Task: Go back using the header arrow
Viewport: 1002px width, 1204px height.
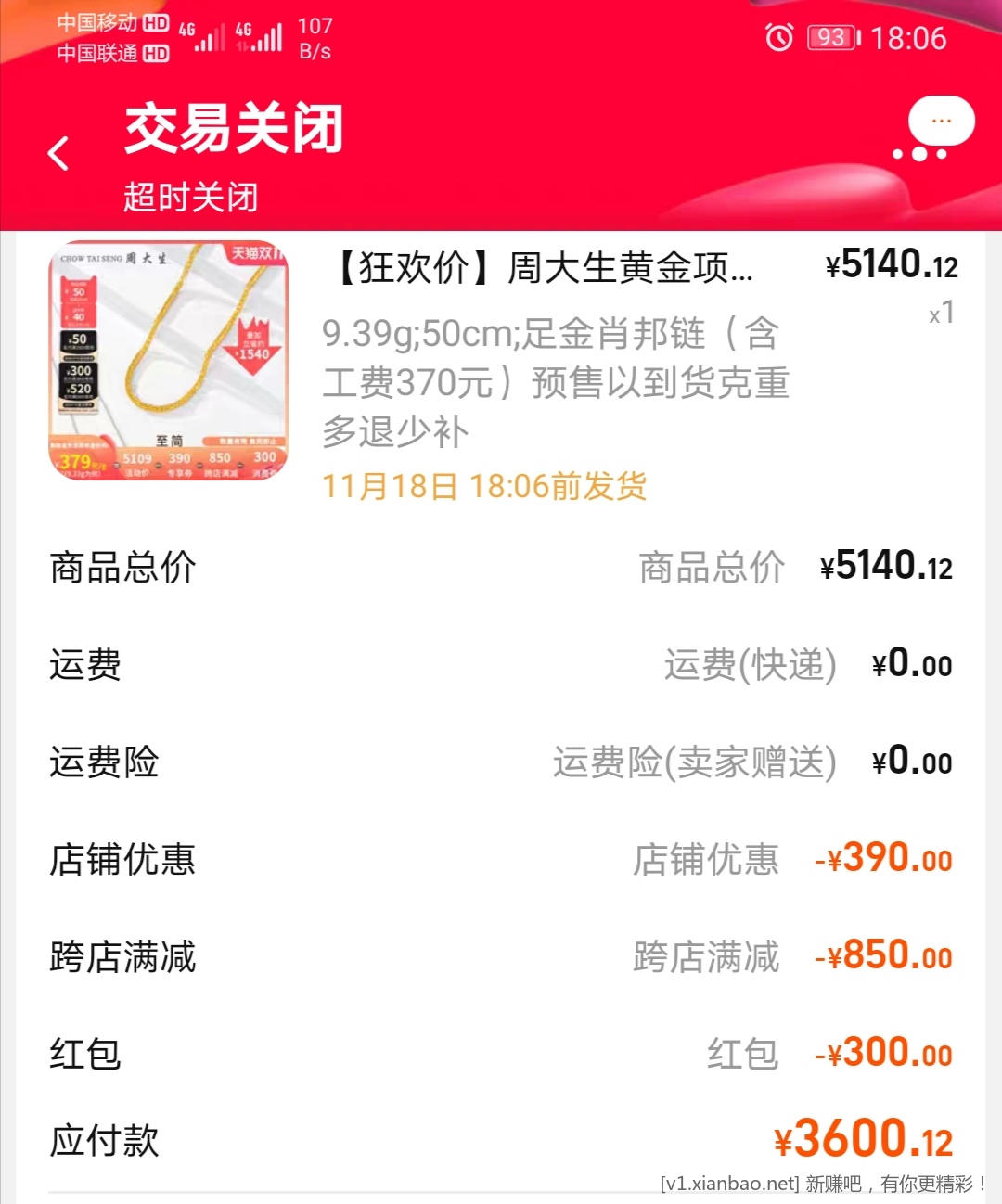Action: [58, 154]
